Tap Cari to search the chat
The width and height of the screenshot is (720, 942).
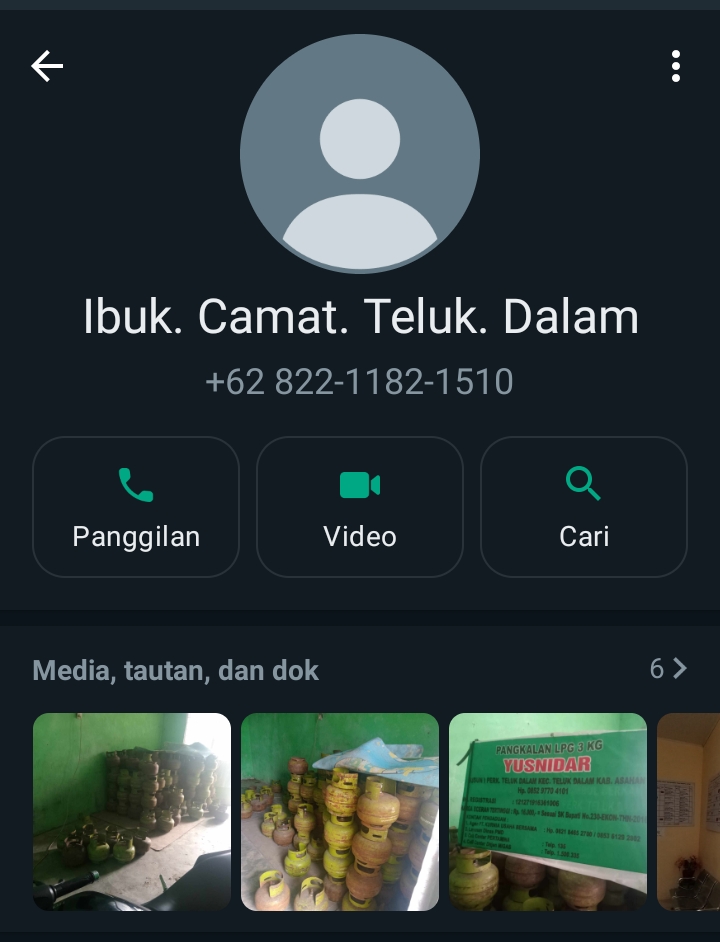[x=584, y=507]
